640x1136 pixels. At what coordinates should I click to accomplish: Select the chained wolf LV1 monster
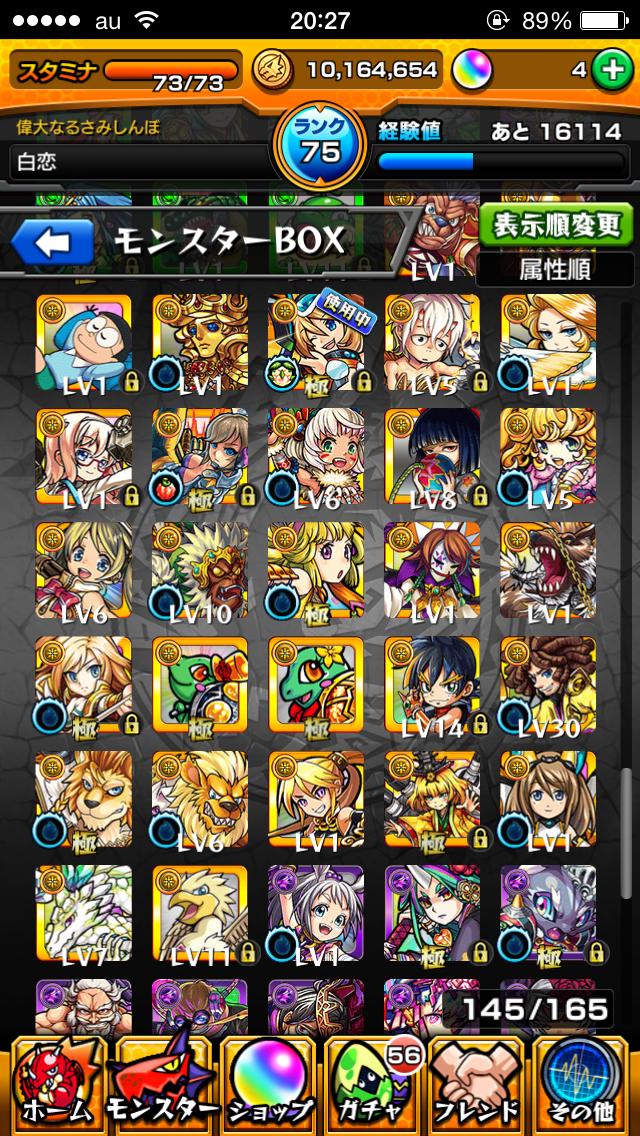pyautogui.click(x=548, y=570)
